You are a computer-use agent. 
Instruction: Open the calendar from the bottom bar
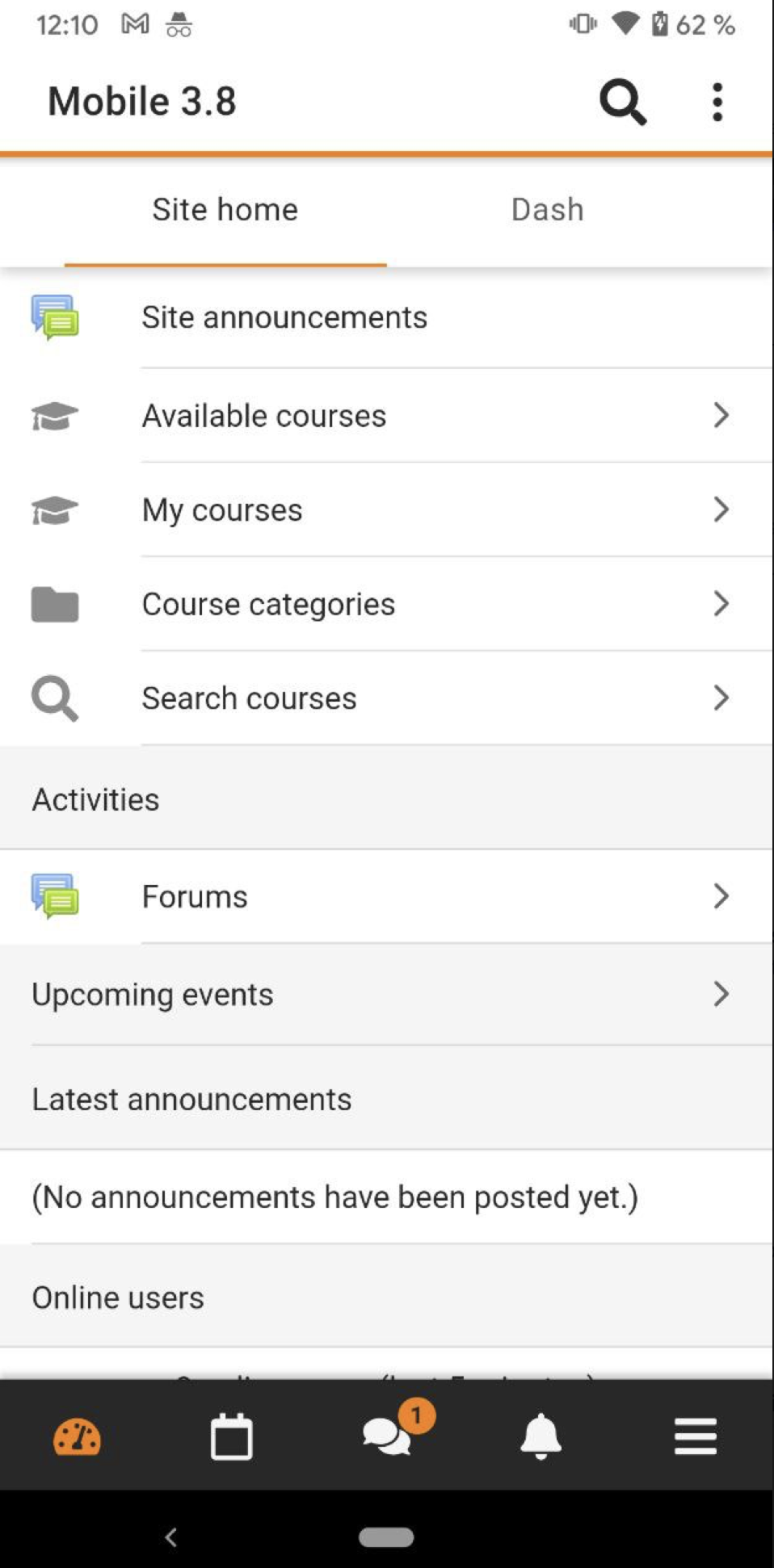(x=232, y=1437)
